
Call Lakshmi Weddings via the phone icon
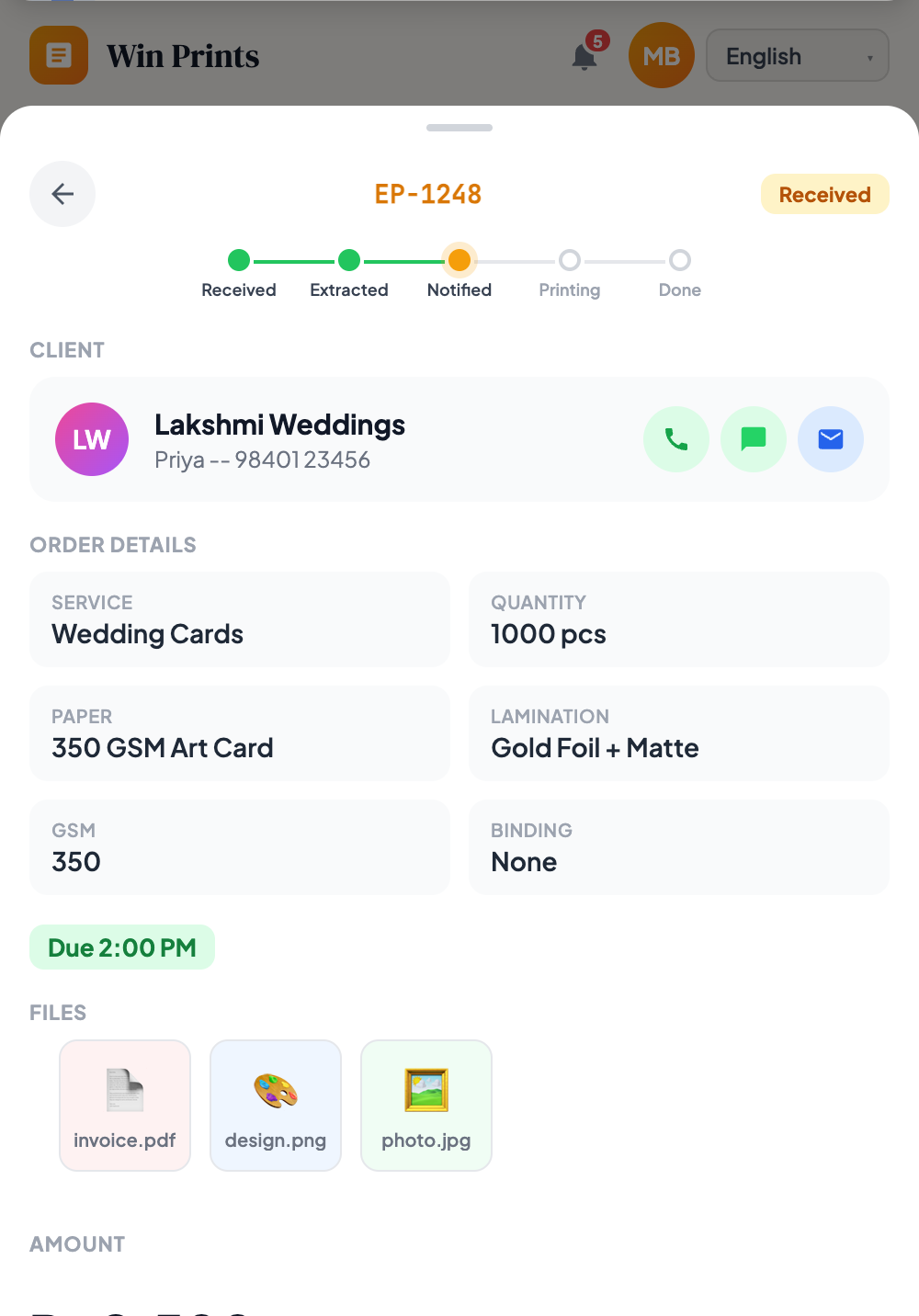tap(676, 439)
